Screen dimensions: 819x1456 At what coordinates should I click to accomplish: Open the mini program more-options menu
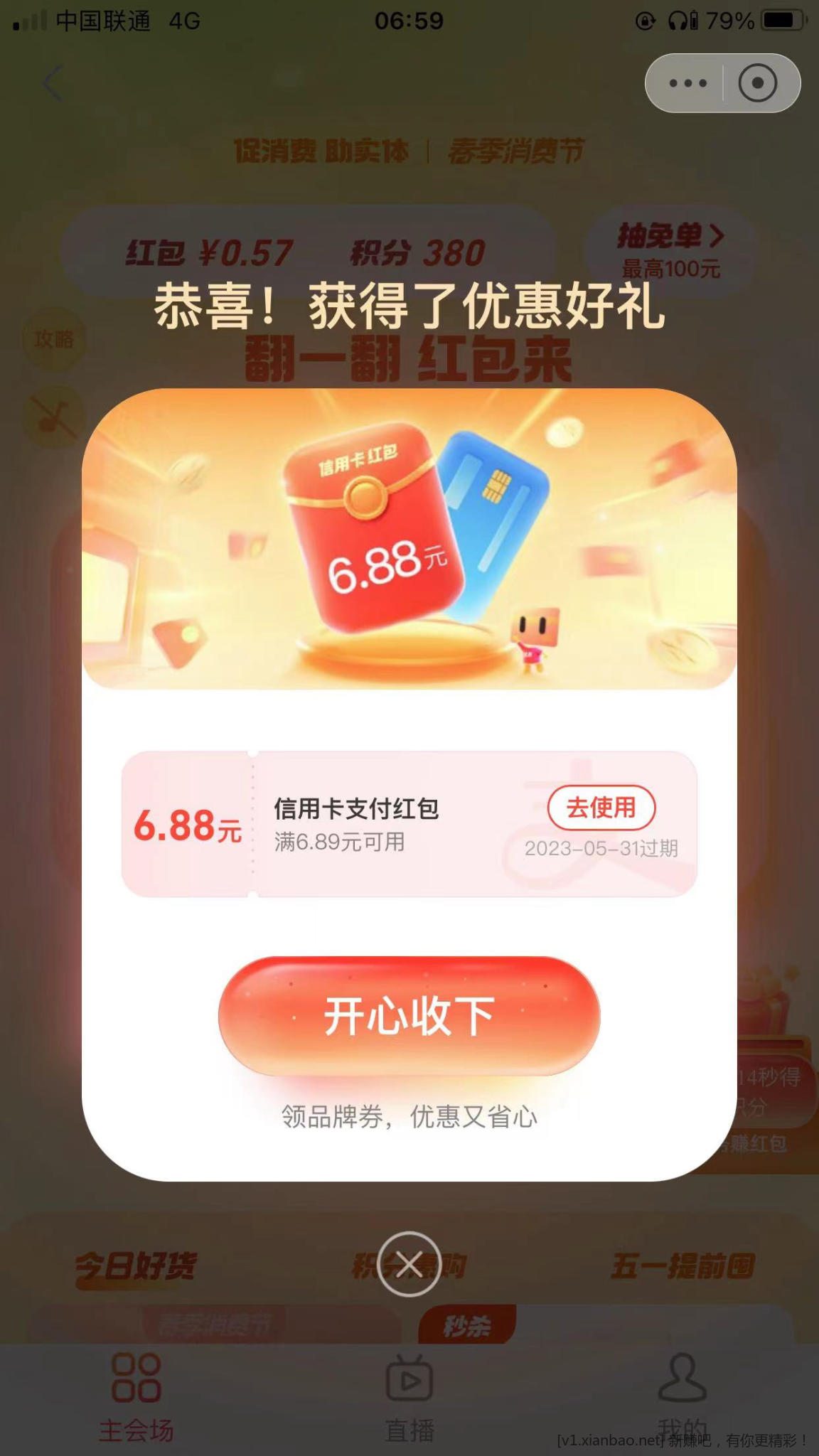click(687, 83)
